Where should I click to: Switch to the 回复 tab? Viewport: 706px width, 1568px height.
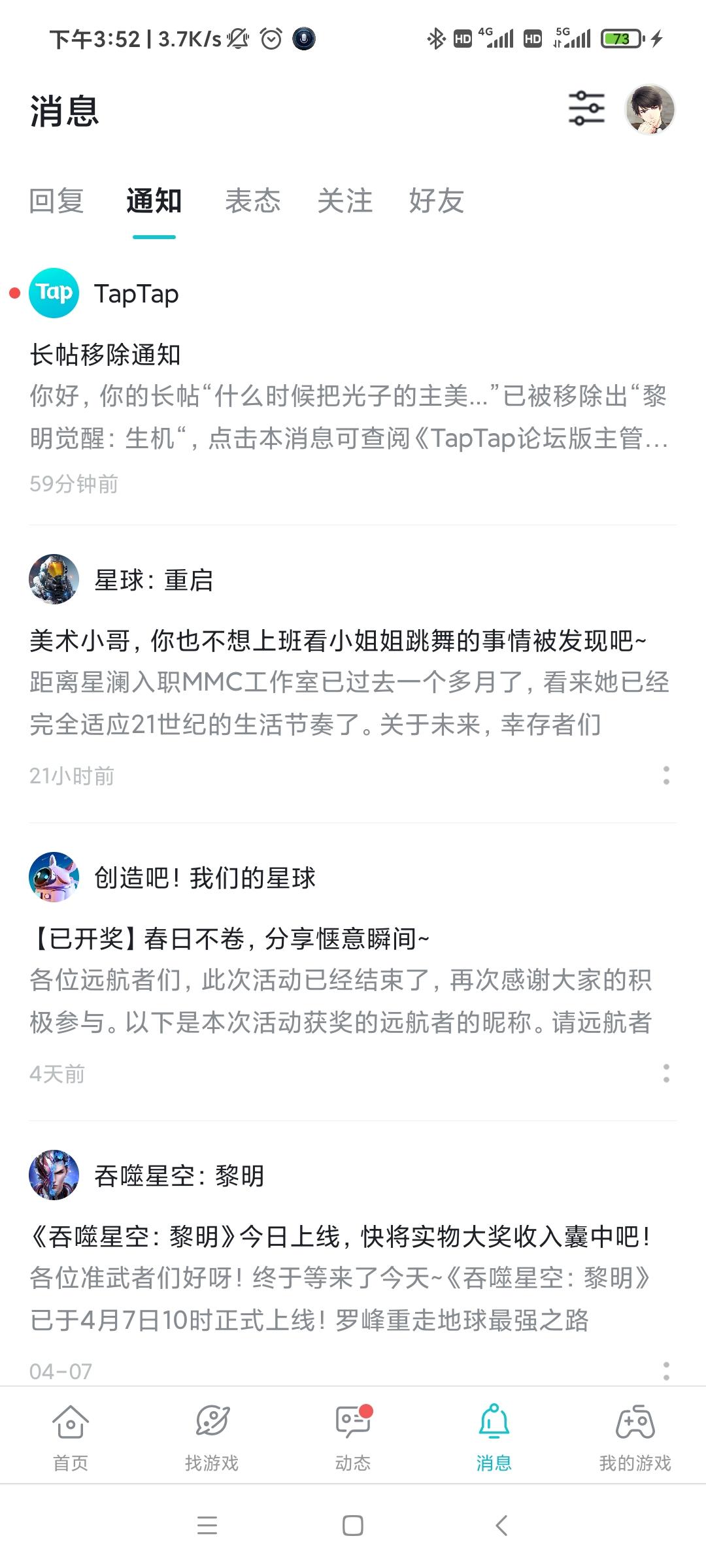56,203
